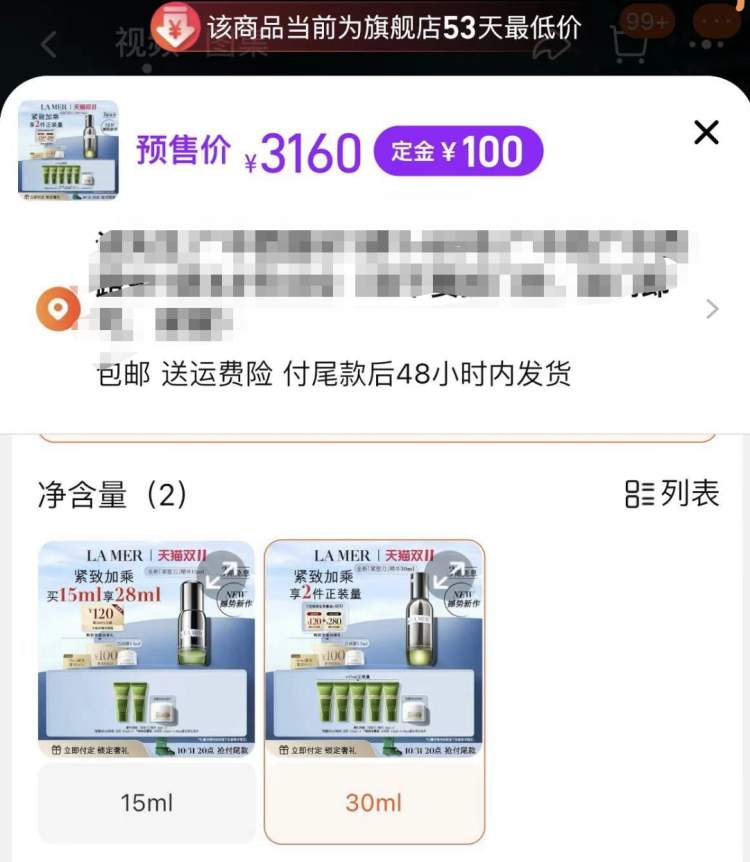Select the 15ml net content option

147,802
